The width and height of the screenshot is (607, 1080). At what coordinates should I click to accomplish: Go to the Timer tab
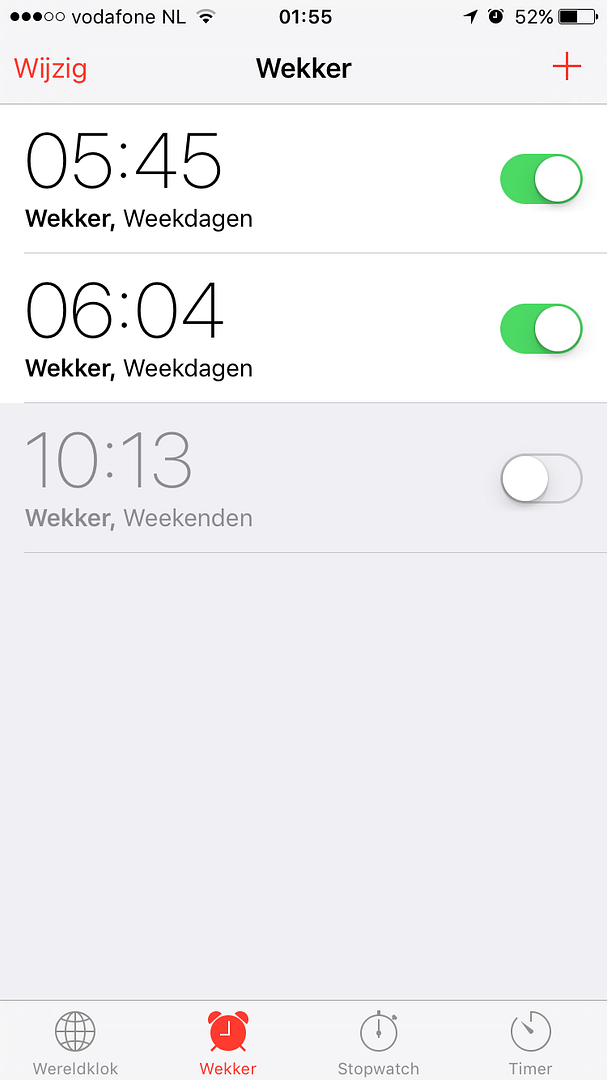coord(531,1043)
